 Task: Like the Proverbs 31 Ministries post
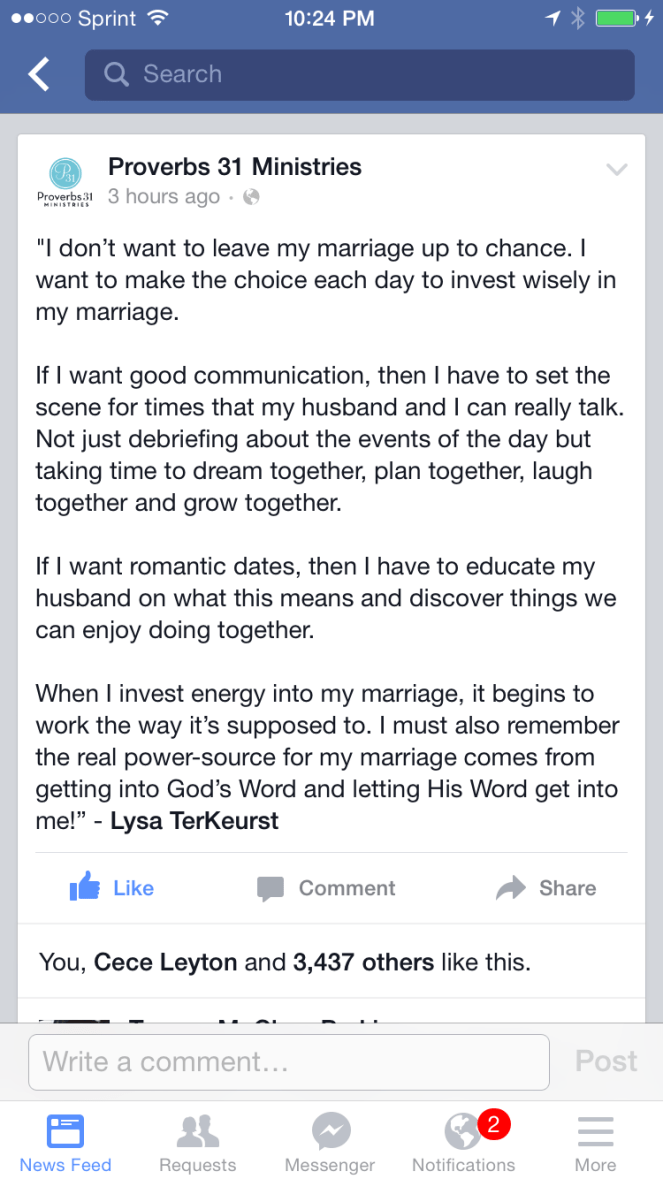coord(111,888)
